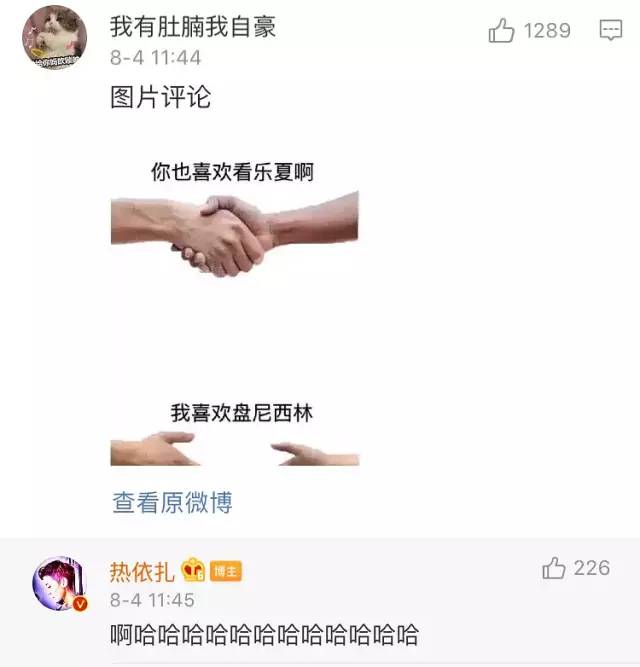Screen dimensions: 640x667
Task: Reply to 我有肚腩我自豪's comment
Action: coord(610,32)
